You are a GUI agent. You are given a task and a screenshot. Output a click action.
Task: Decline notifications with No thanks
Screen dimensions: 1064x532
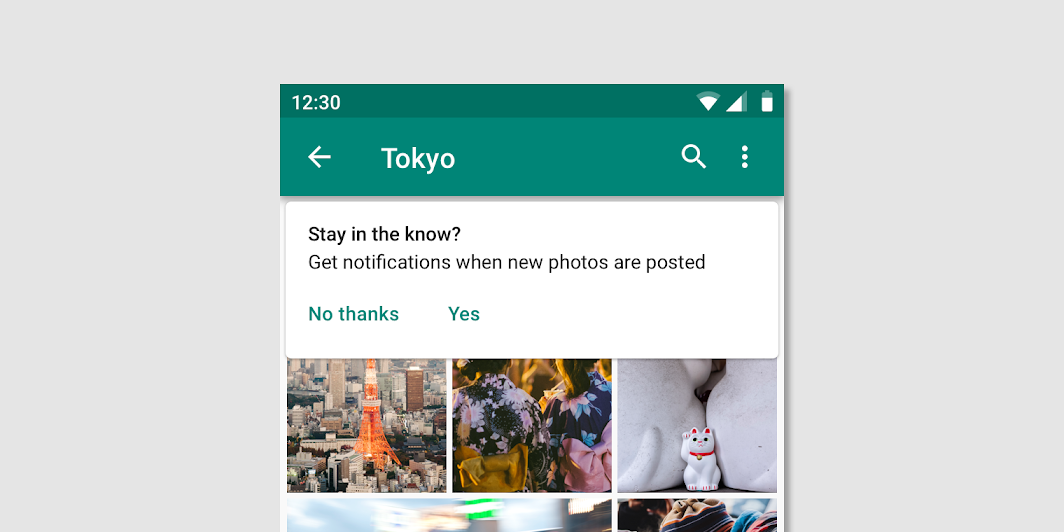coord(353,314)
